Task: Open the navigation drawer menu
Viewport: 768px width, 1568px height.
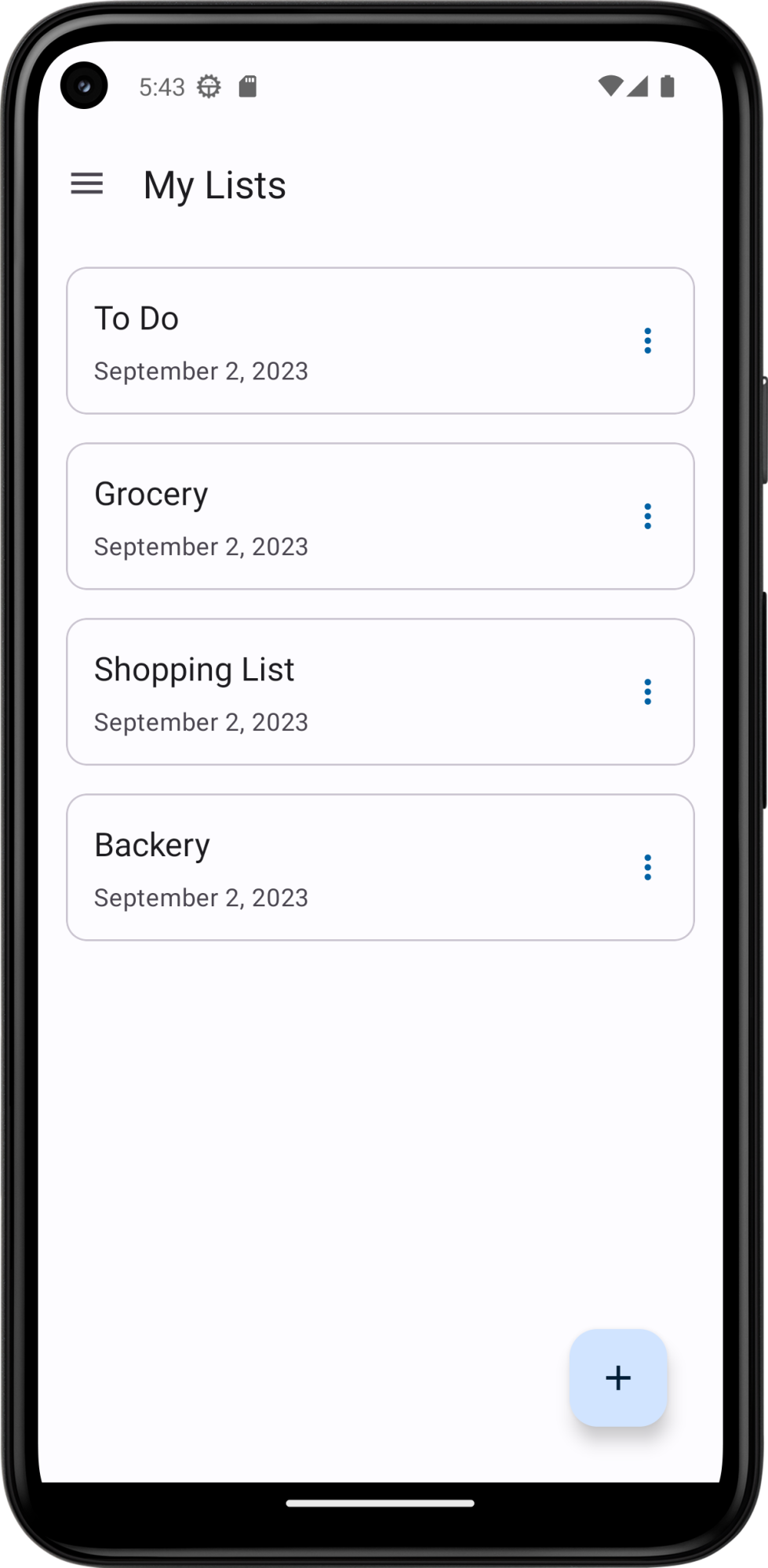Action: [87, 184]
